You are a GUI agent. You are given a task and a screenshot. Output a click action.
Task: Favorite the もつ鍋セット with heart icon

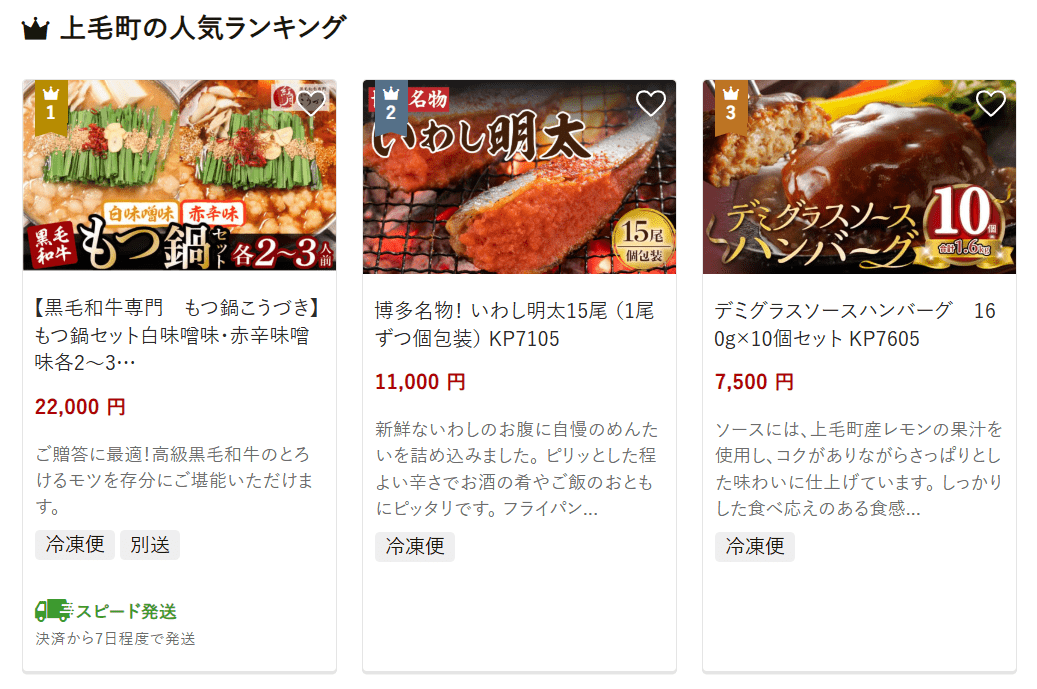click(x=311, y=103)
